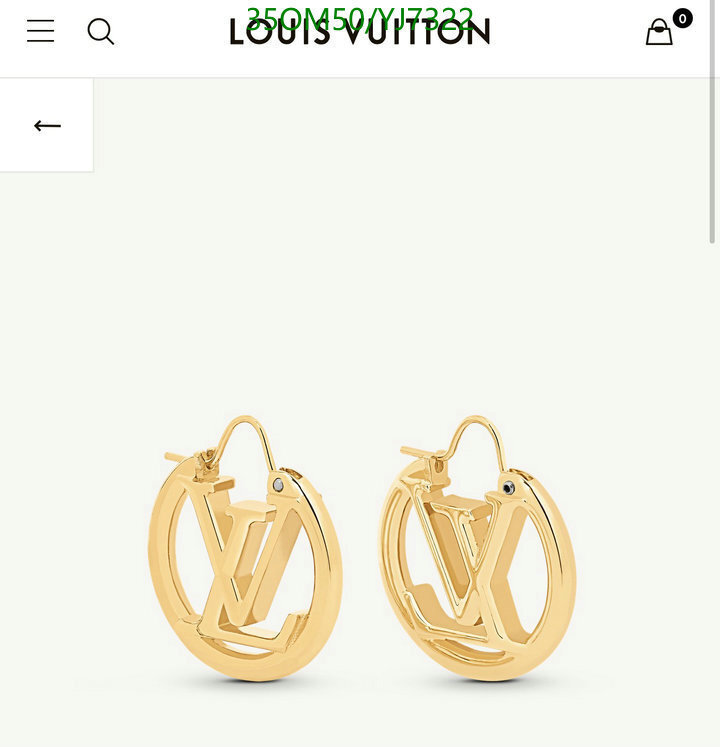Open the gold hoop earrings image
Screen dimensions: 720x747
[360, 545]
